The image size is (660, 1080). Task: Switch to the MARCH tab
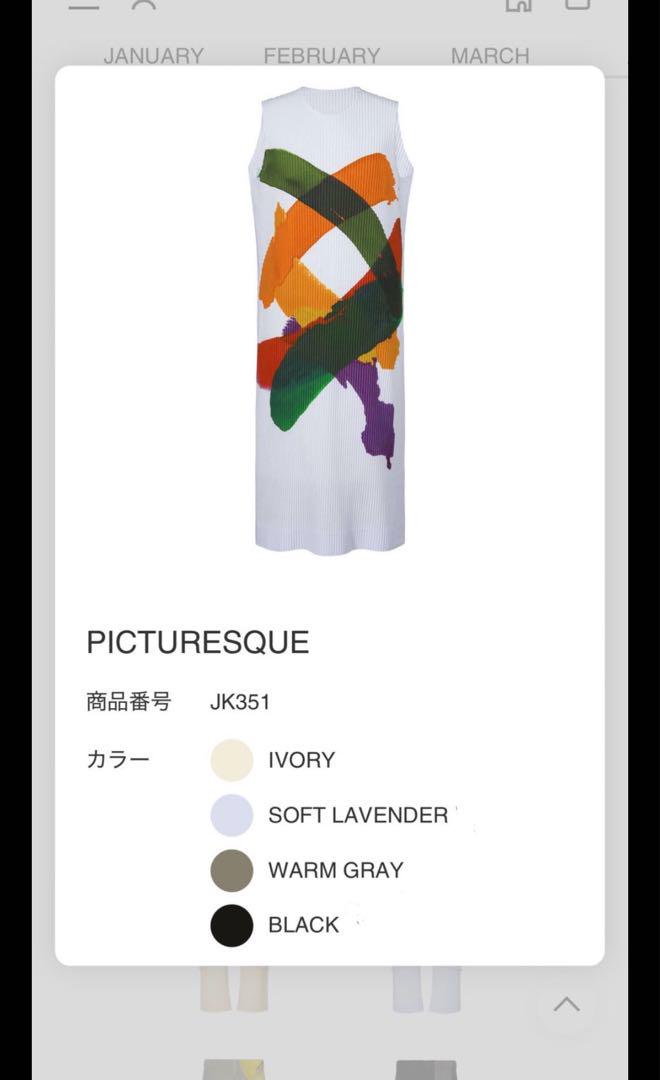click(490, 56)
